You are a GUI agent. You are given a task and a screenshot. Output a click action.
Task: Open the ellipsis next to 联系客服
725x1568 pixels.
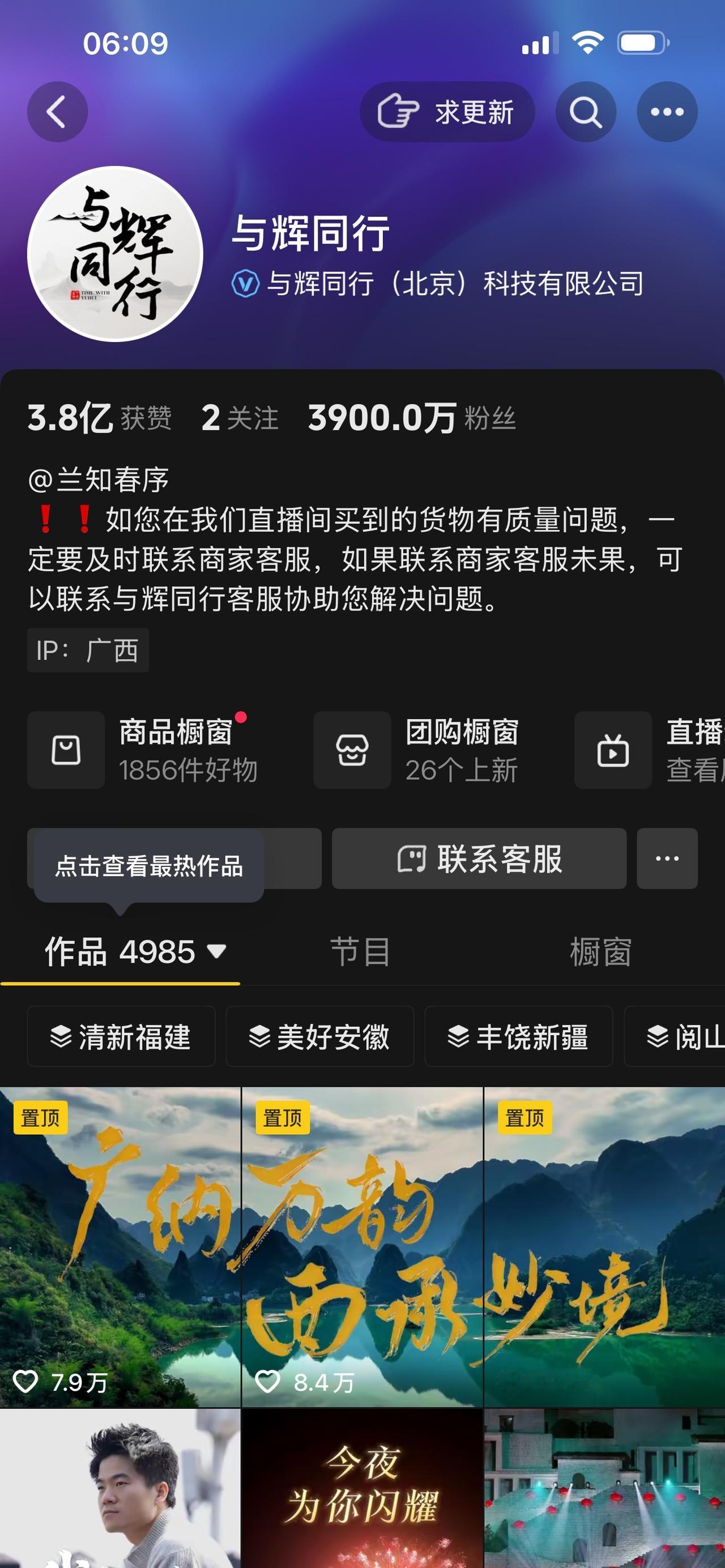click(667, 859)
